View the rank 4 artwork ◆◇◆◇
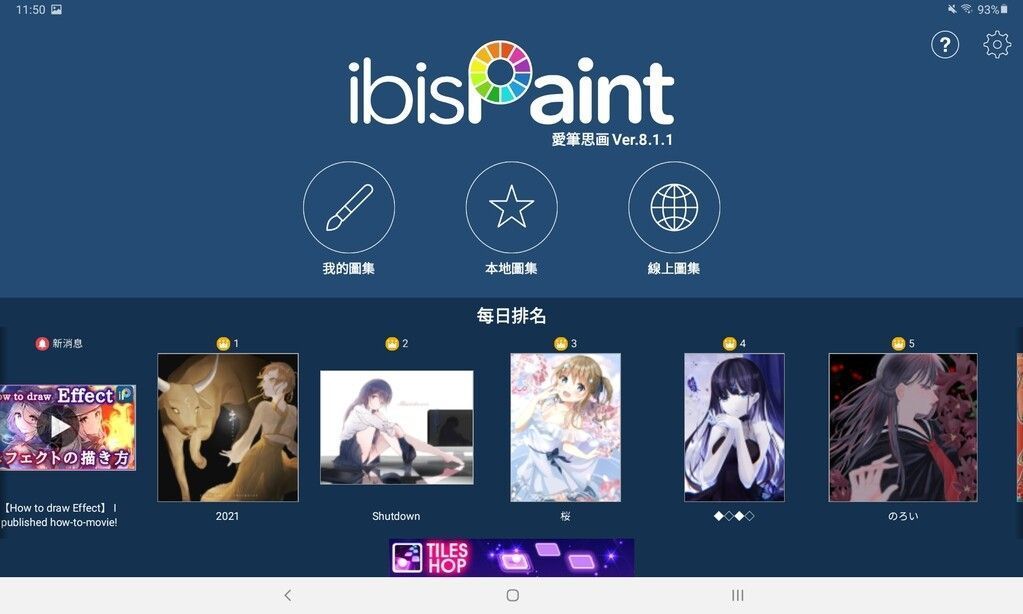This screenshot has width=1023, height=614. click(734, 427)
